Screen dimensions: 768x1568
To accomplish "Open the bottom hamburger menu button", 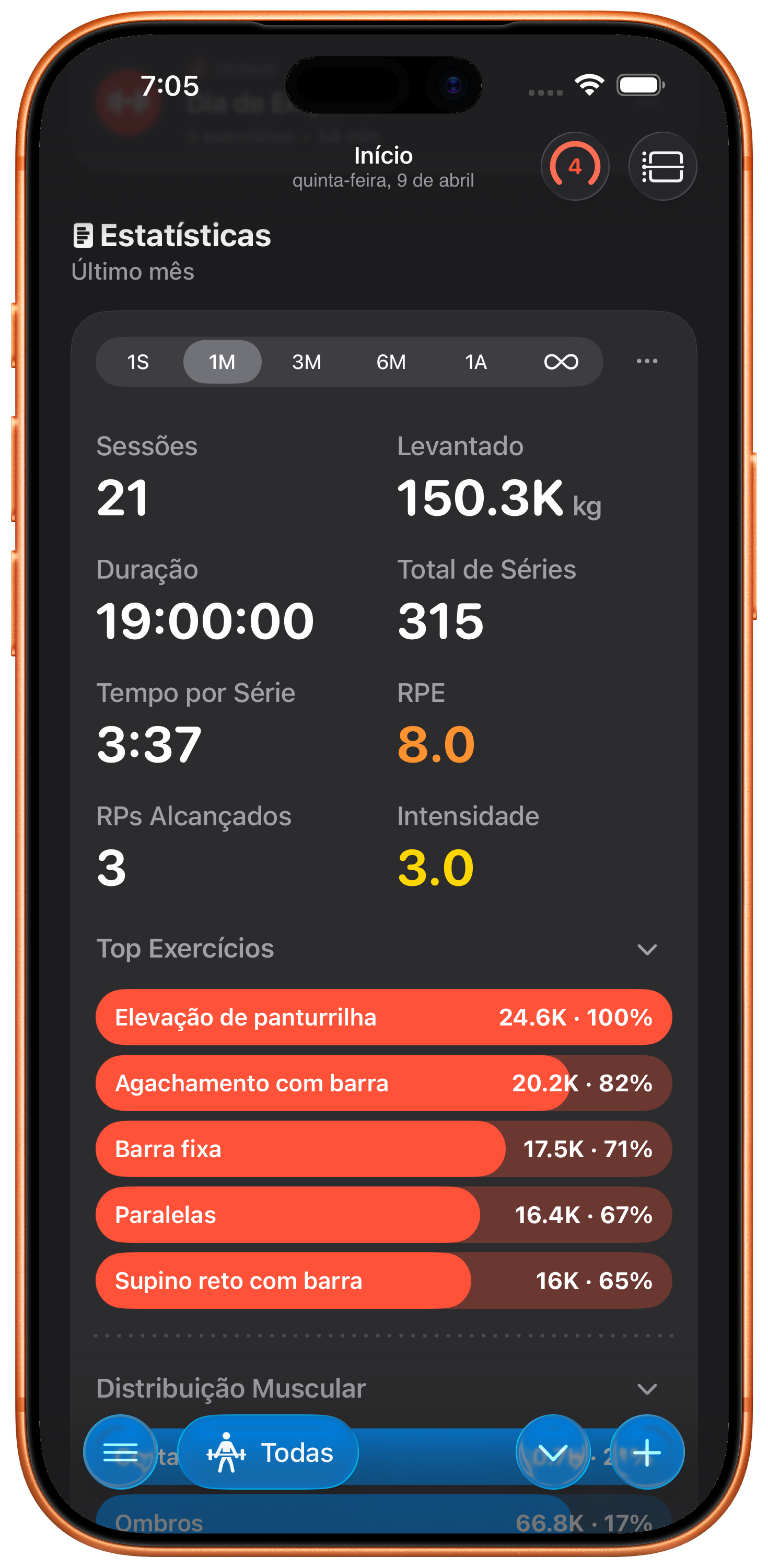I will coord(120,1452).
